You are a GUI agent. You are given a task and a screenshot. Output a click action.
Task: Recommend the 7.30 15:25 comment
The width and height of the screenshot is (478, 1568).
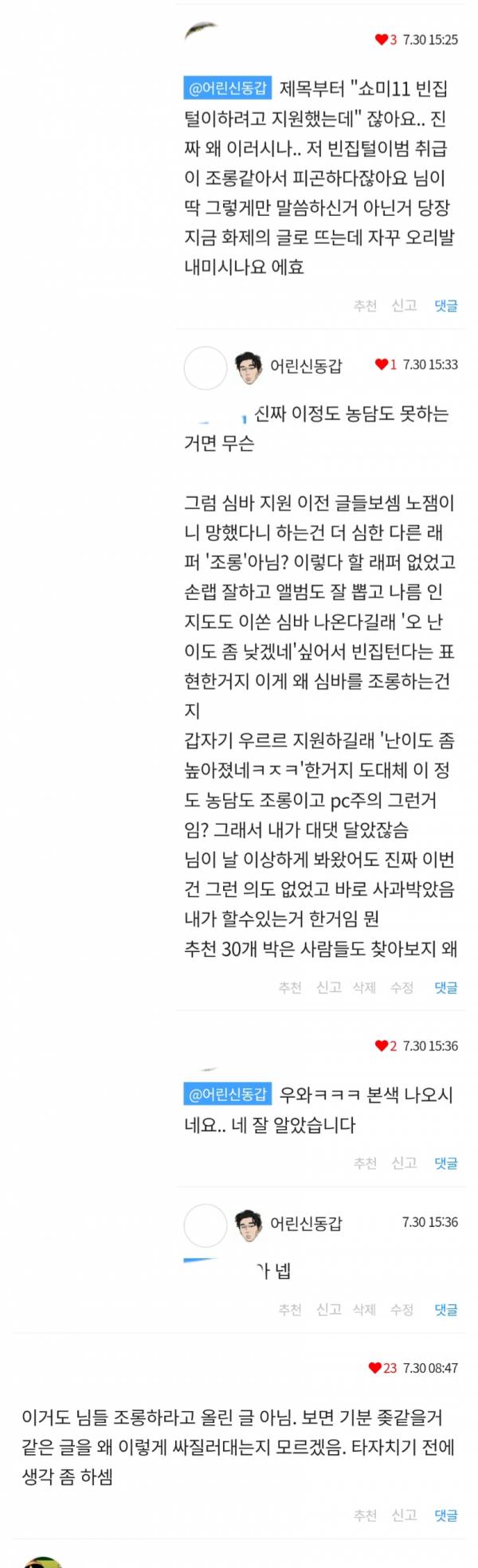365,305
